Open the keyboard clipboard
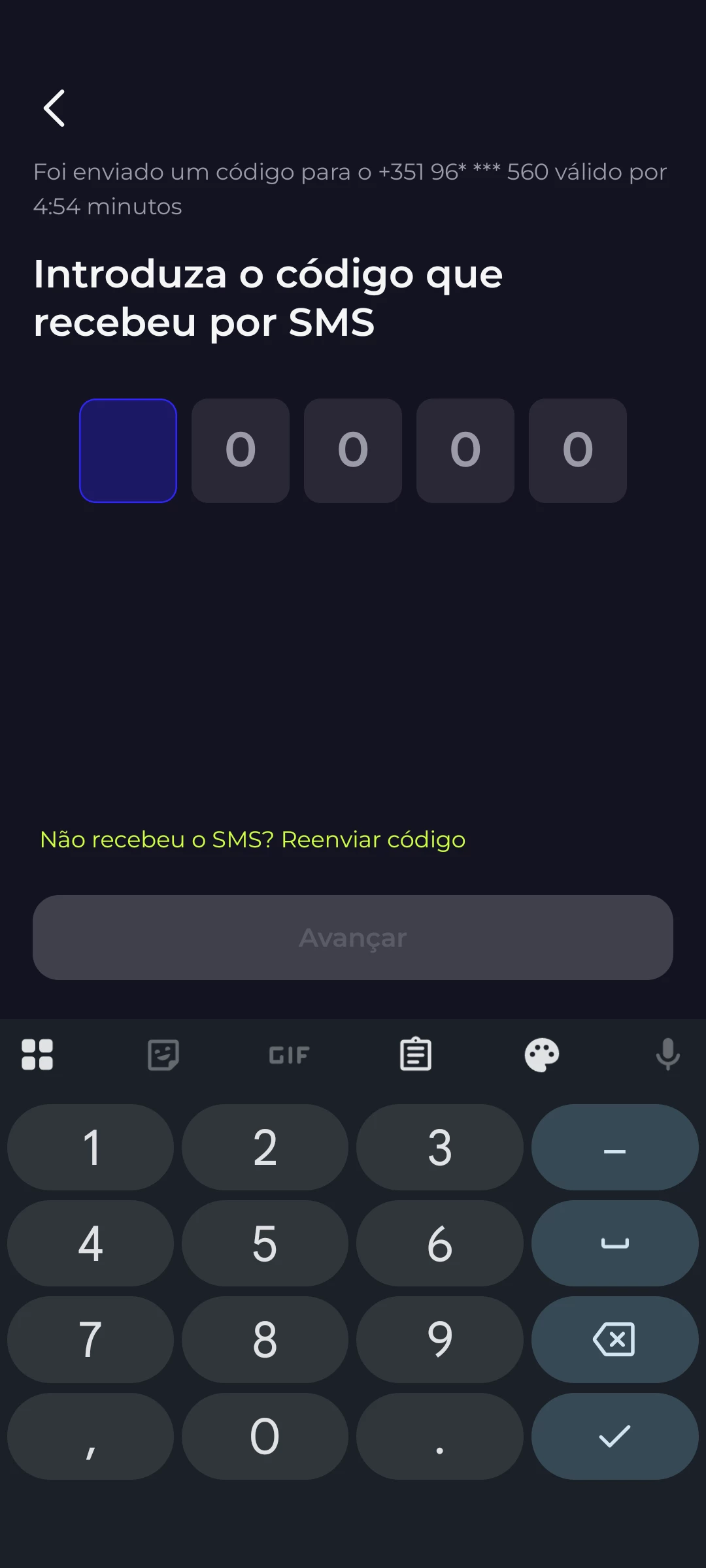Image resolution: width=706 pixels, height=1568 pixels. 416,1054
